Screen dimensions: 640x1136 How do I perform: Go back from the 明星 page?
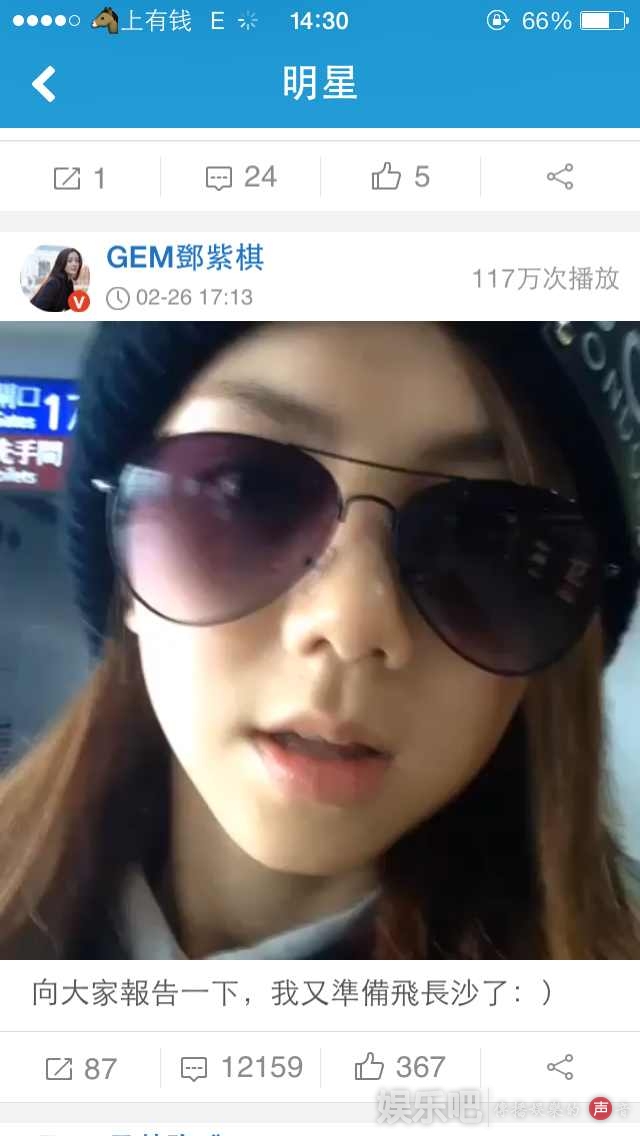point(44,84)
